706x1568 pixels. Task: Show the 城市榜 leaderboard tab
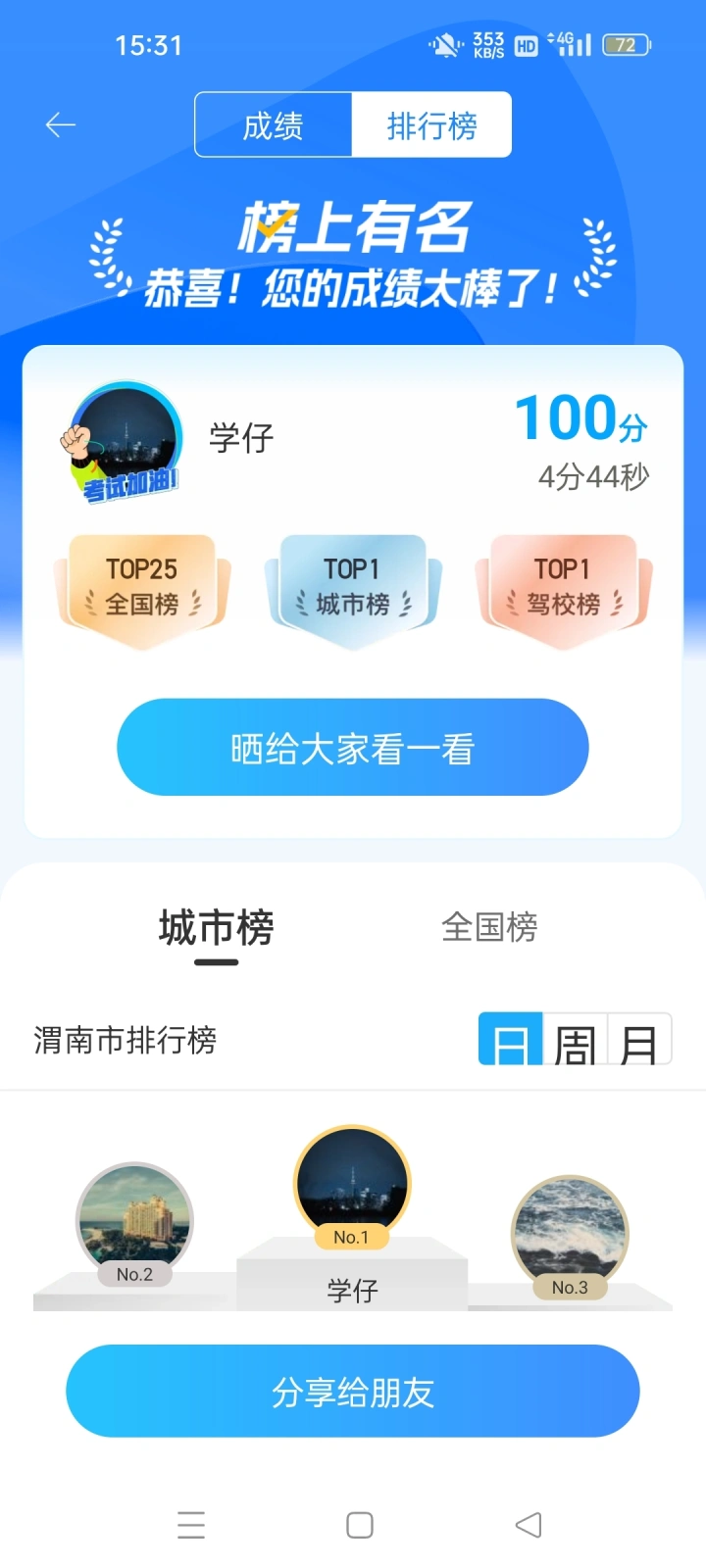point(216,927)
